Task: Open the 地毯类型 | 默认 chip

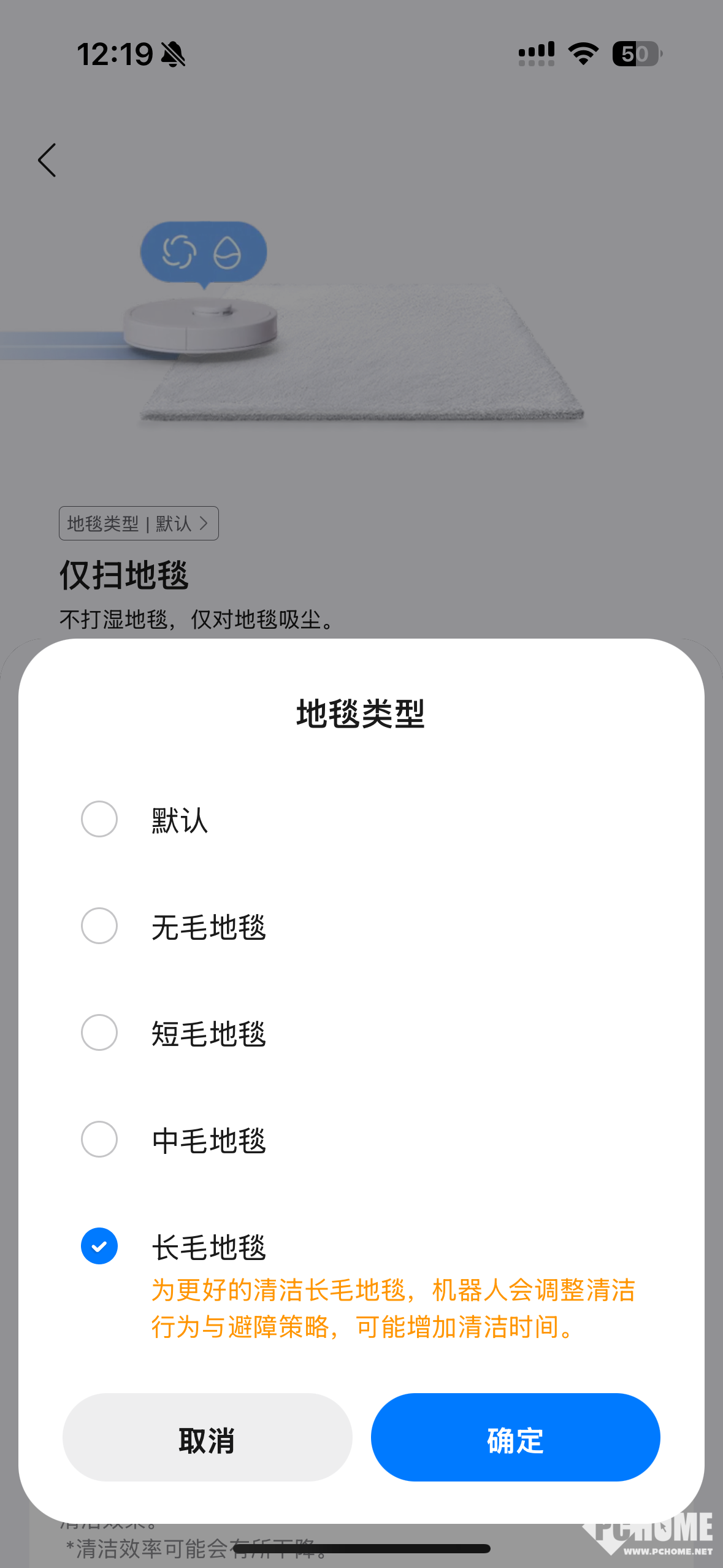Action: (139, 523)
